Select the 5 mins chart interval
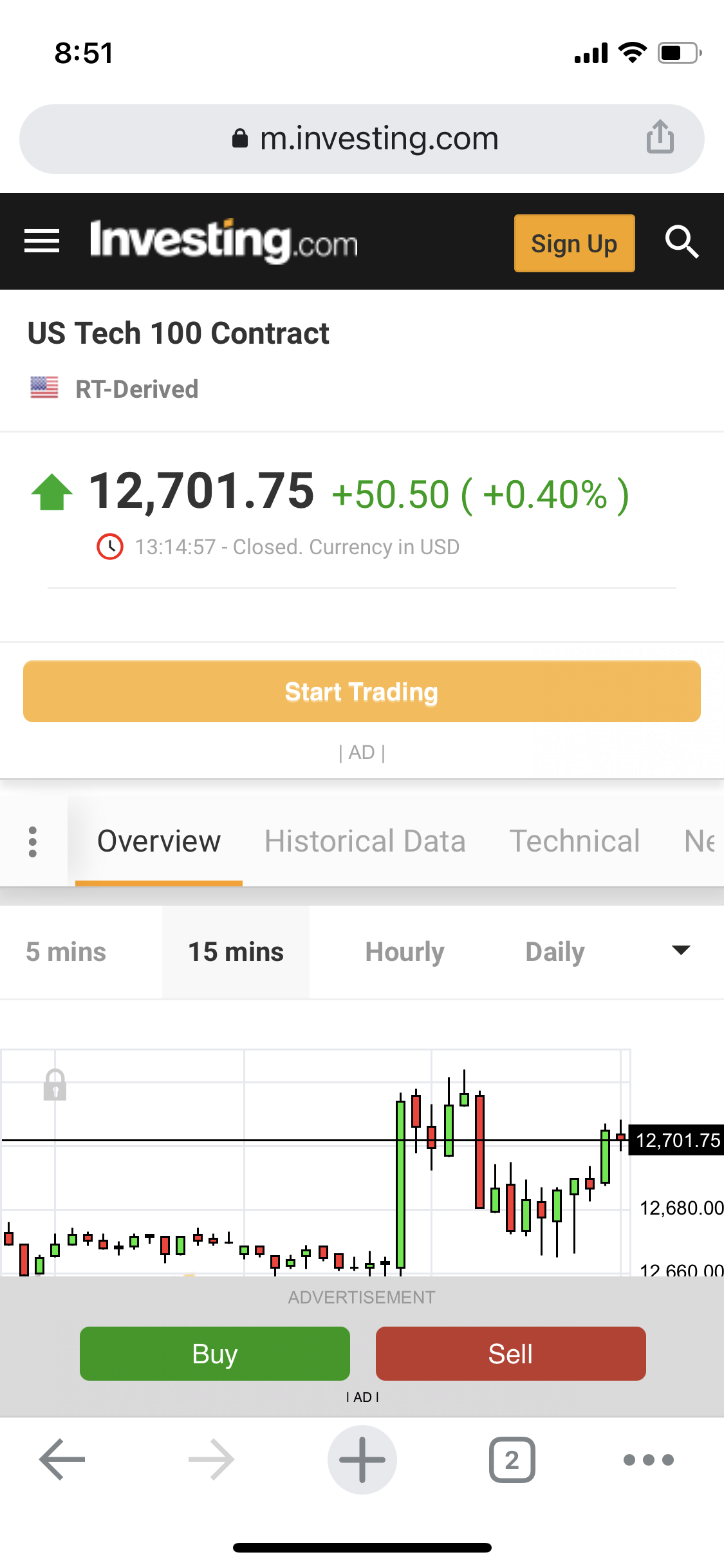The width and height of the screenshot is (724, 1568). coord(66,952)
